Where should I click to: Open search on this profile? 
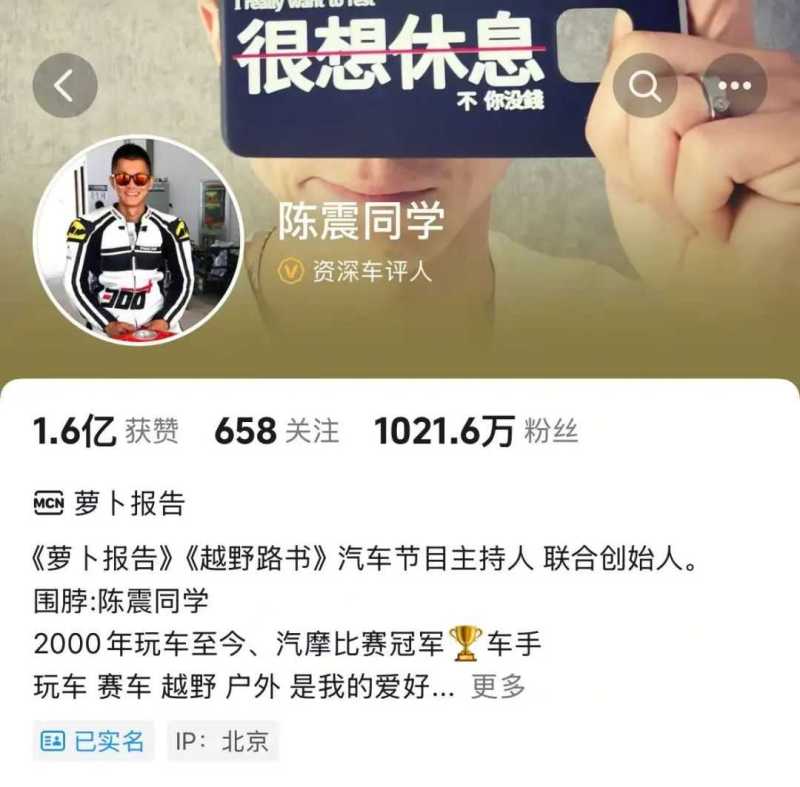[x=645, y=86]
